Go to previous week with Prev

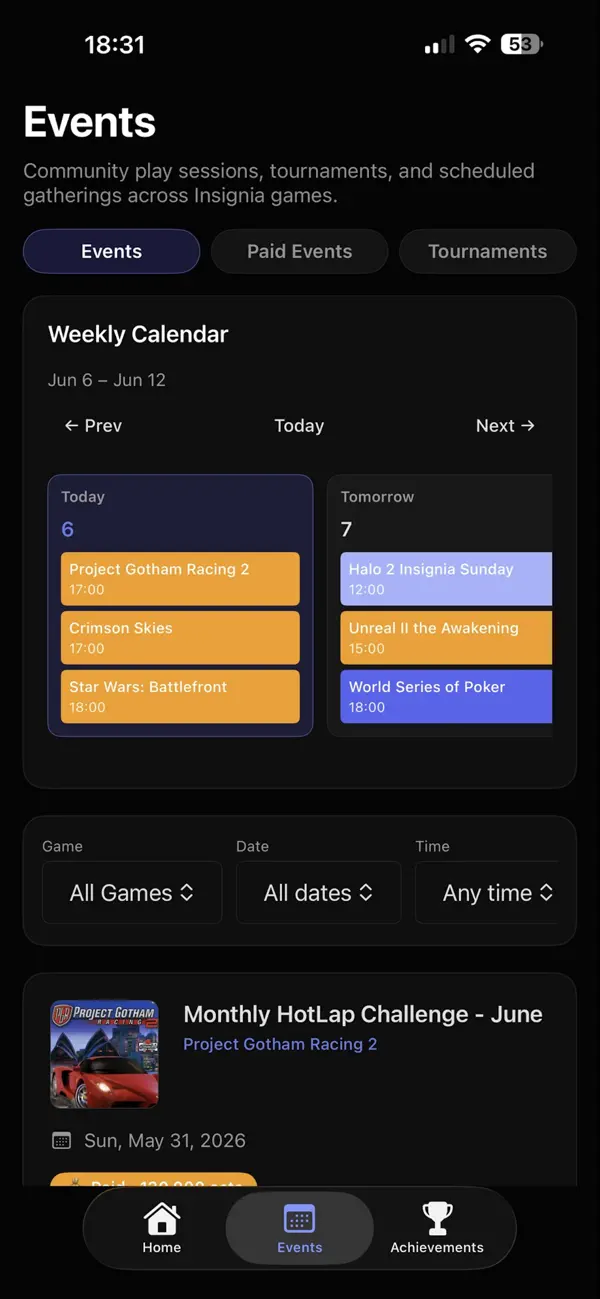pyautogui.click(x=93, y=425)
